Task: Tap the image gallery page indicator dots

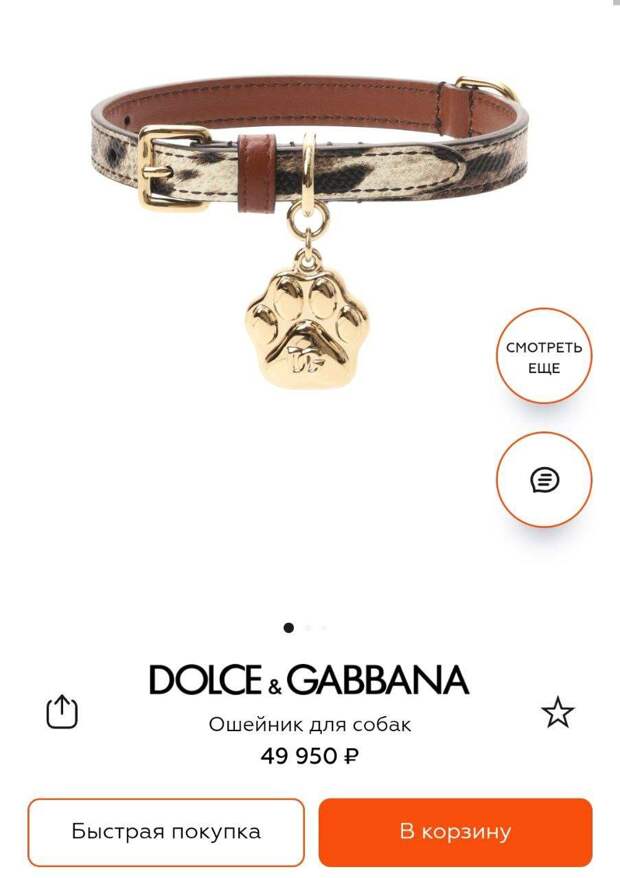Action: click(x=305, y=628)
